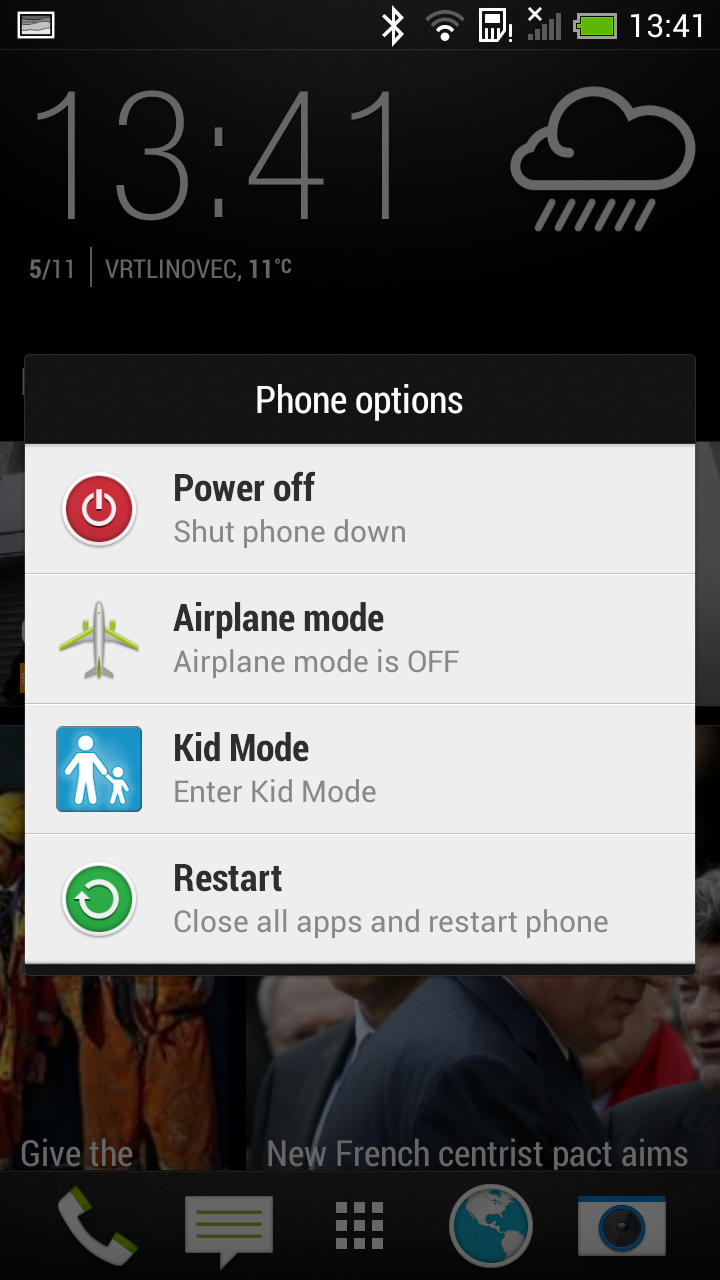The width and height of the screenshot is (720, 1280).
Task: Open the messages app in dock
Action: coord(229,1226)
